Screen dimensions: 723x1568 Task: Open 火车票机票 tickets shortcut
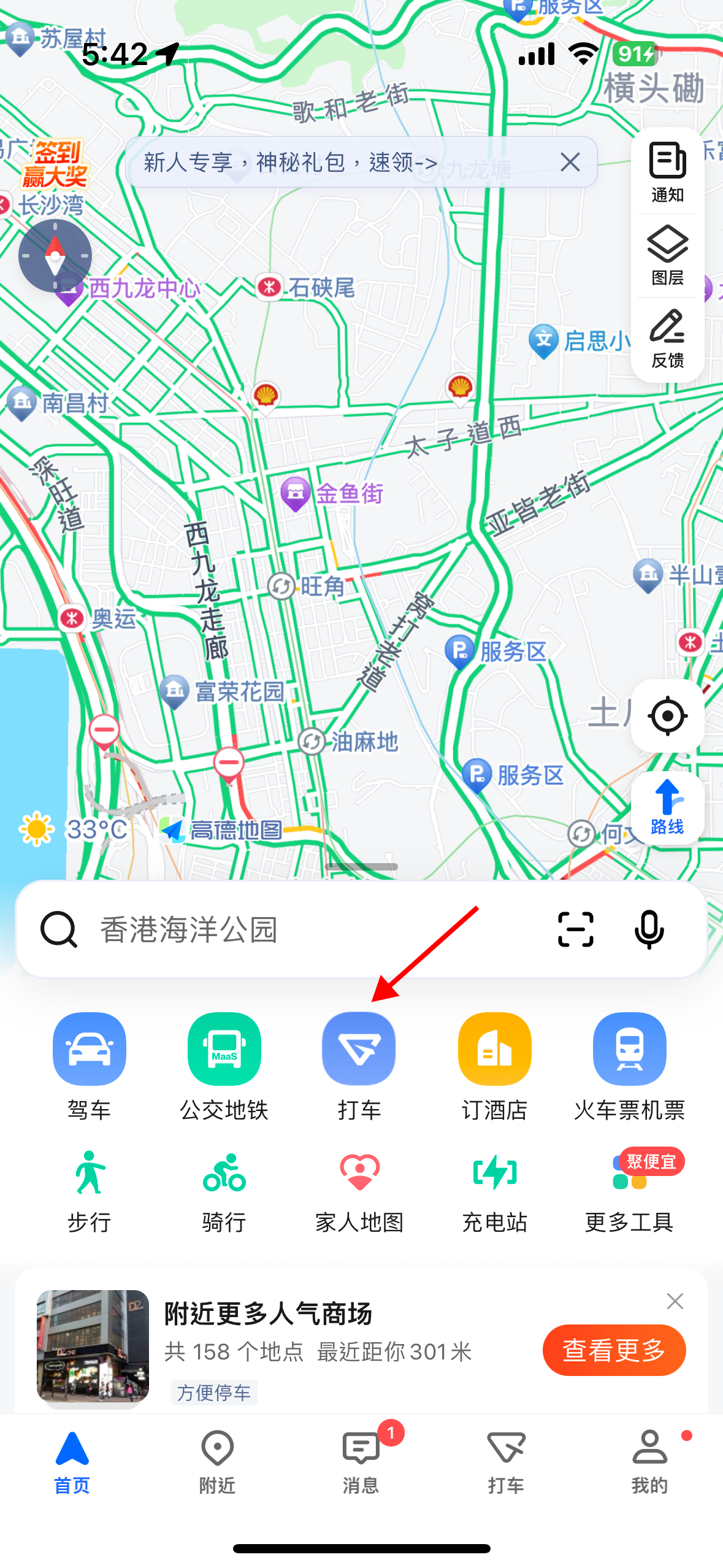pyautogui.click(x=629, y=1065)
